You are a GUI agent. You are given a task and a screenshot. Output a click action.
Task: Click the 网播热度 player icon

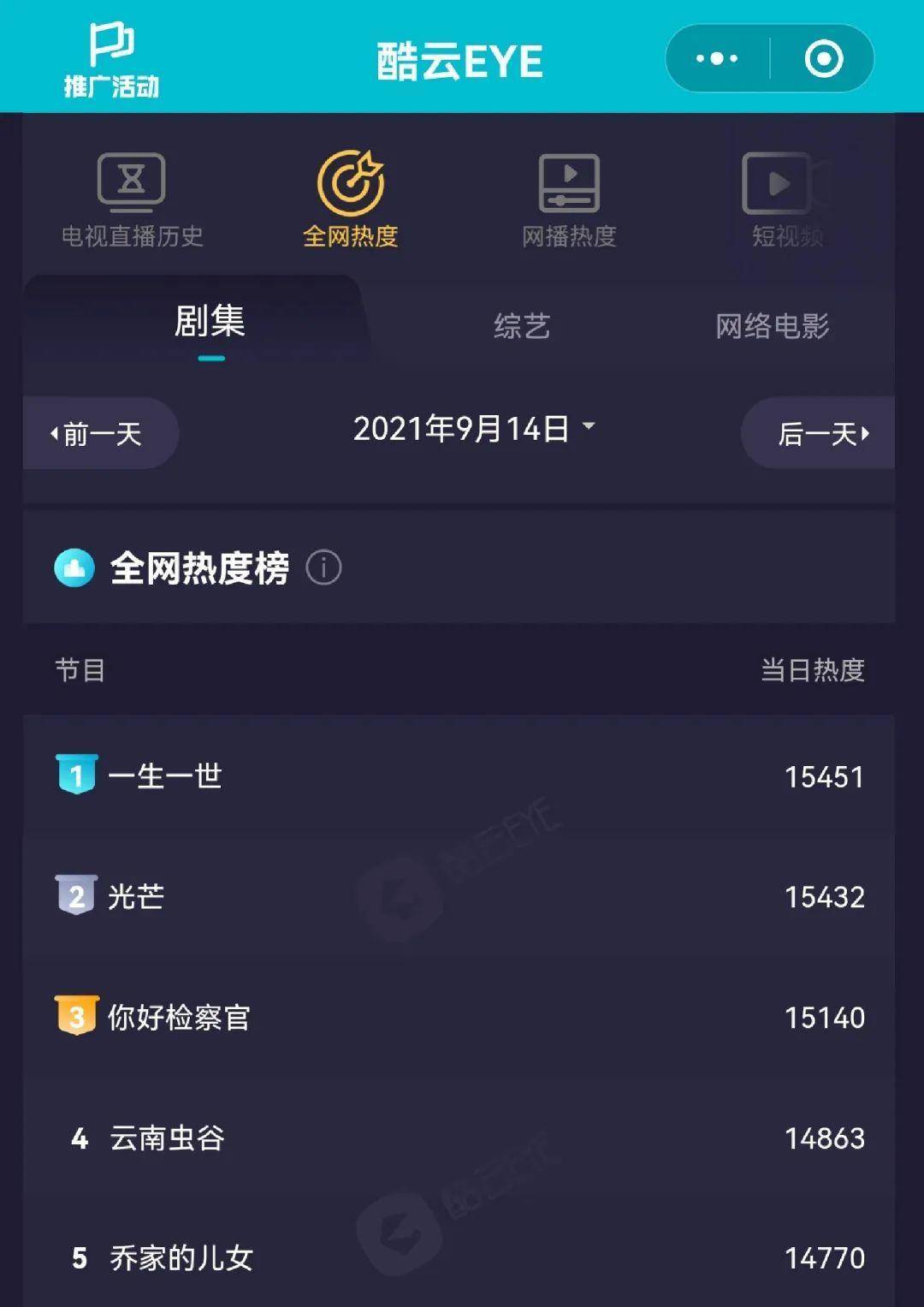click(x=569, y=182)
